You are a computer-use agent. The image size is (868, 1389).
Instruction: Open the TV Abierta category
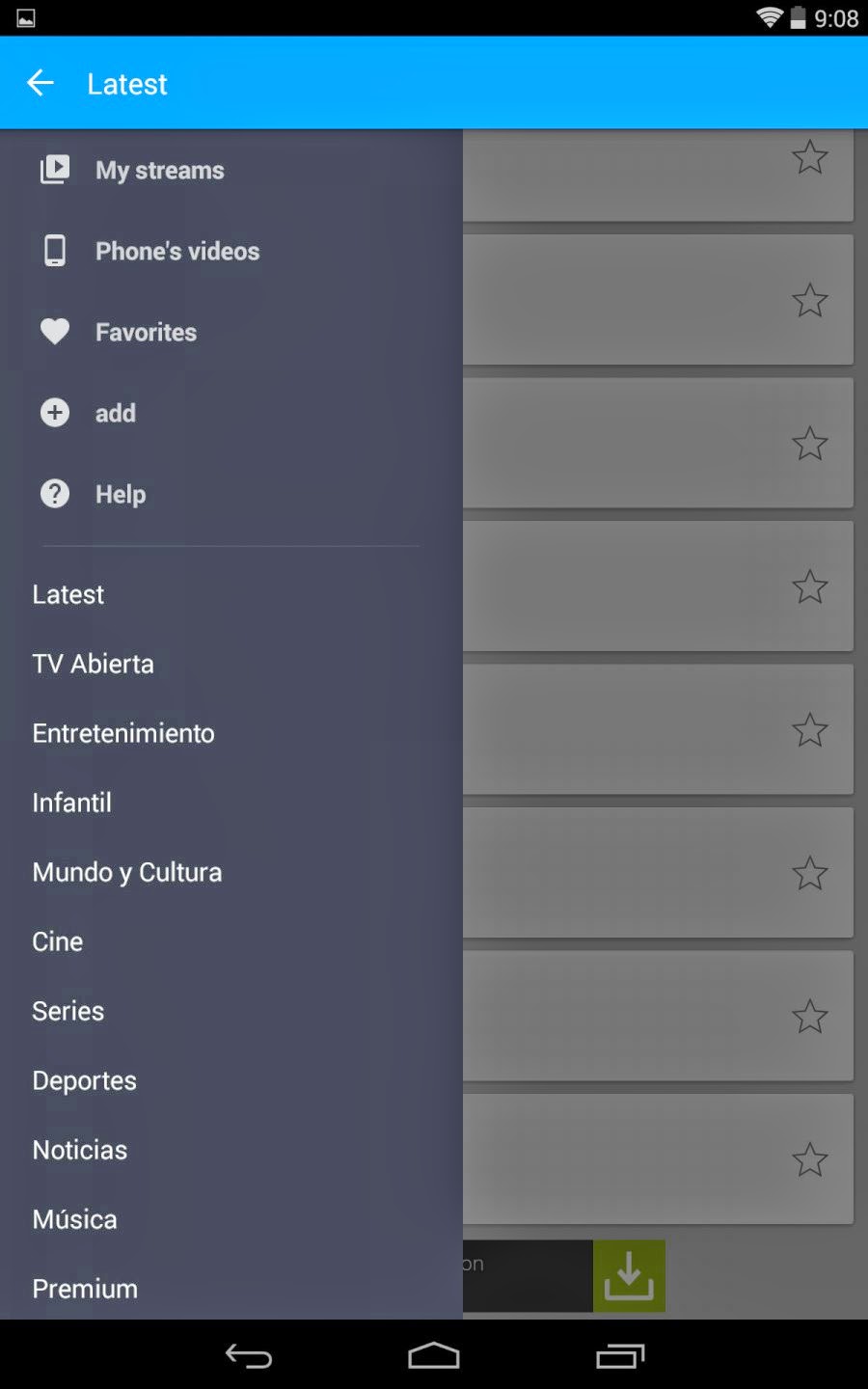[231, 664]
